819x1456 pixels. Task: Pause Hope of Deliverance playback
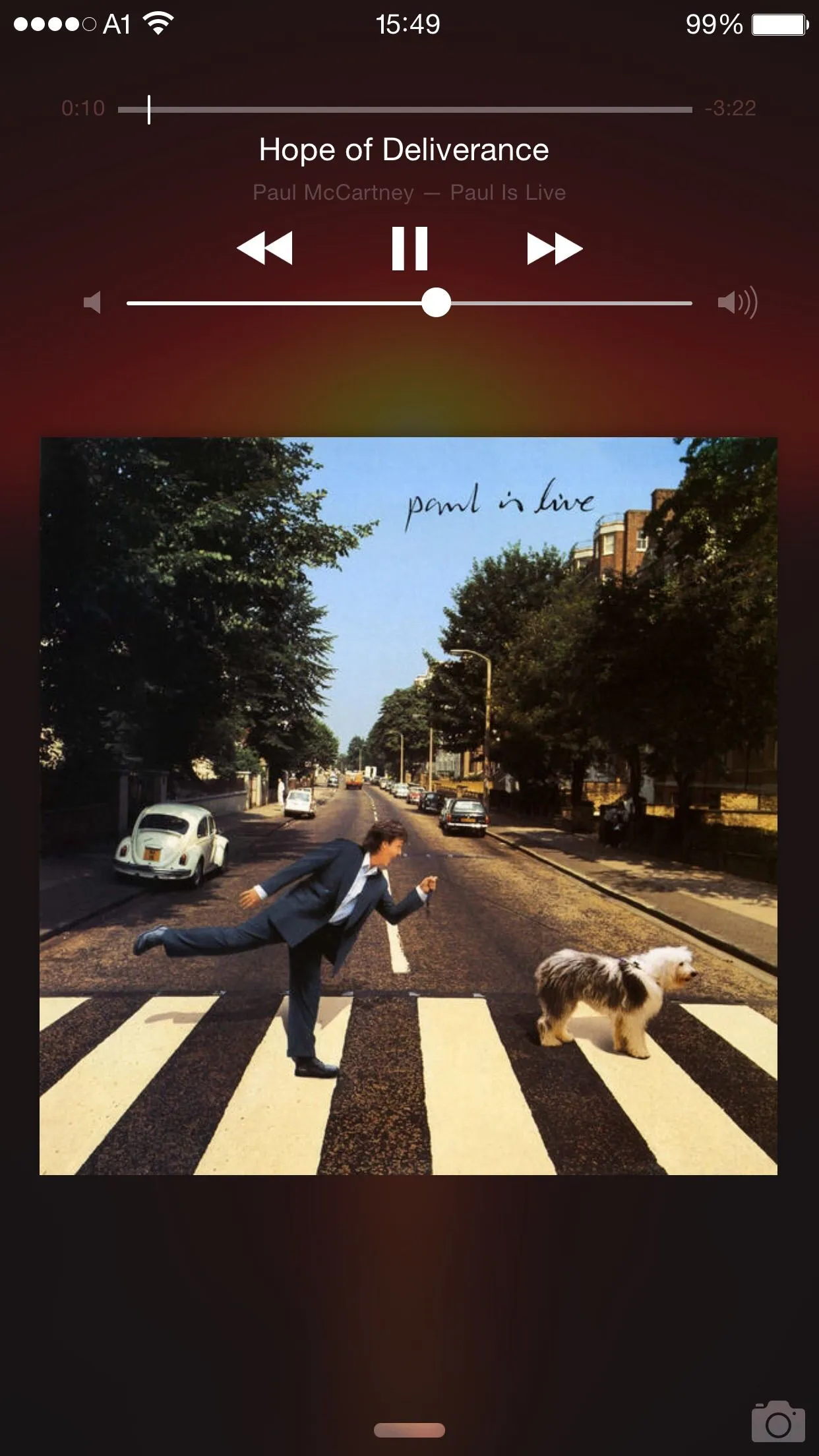coord(409,249)
